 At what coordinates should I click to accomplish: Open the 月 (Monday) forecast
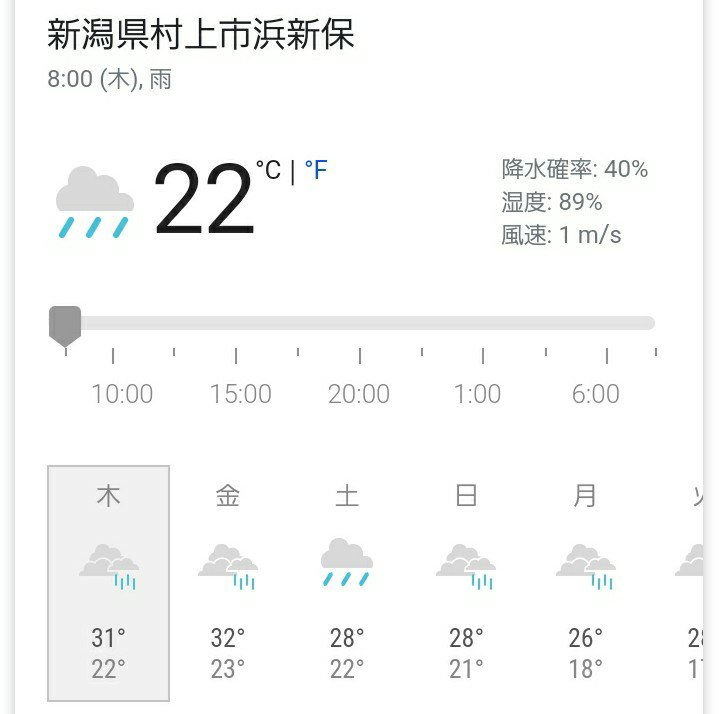(585, 582)
